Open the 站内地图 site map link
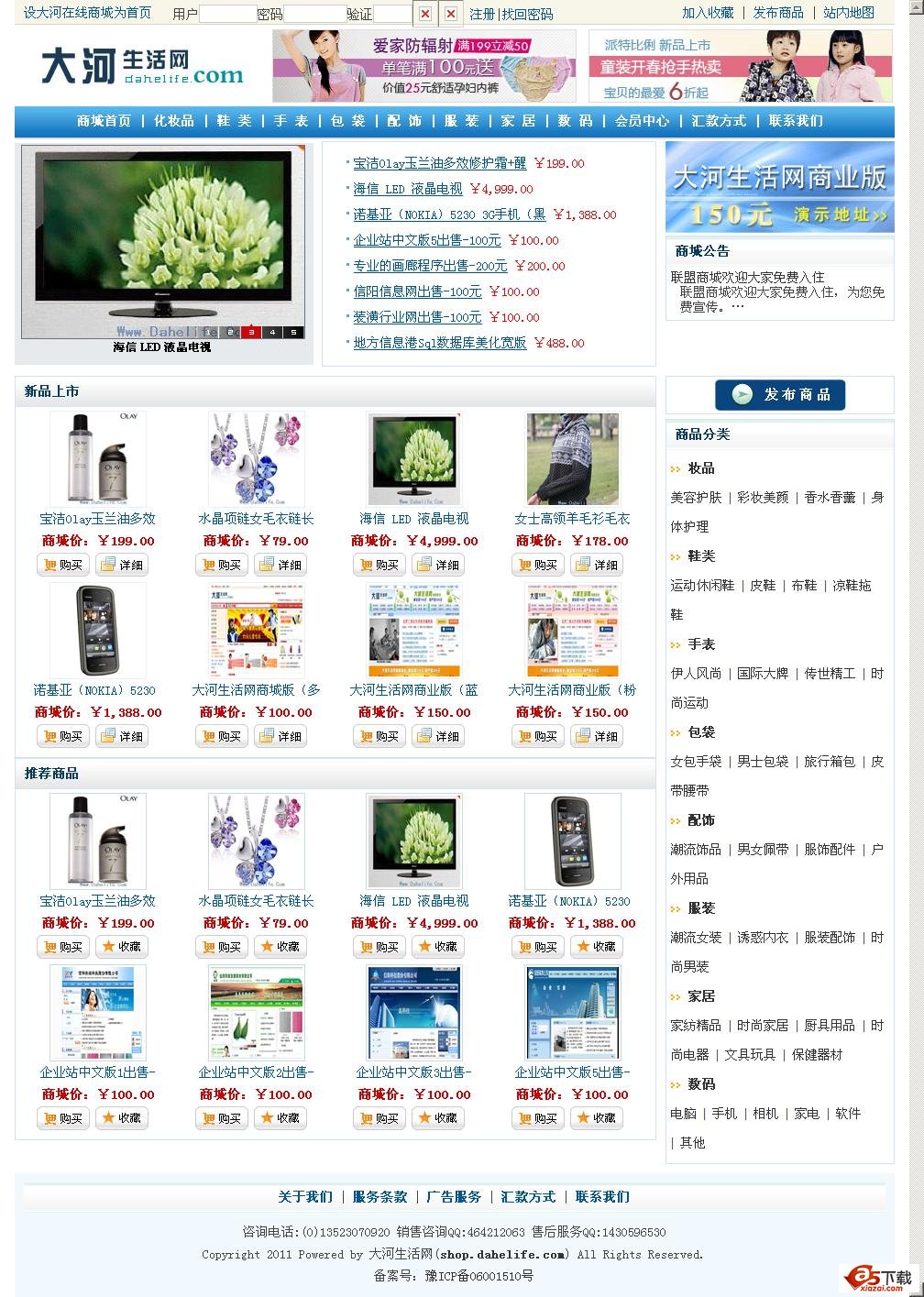The image size is (924, 1297). pos(848,13)
